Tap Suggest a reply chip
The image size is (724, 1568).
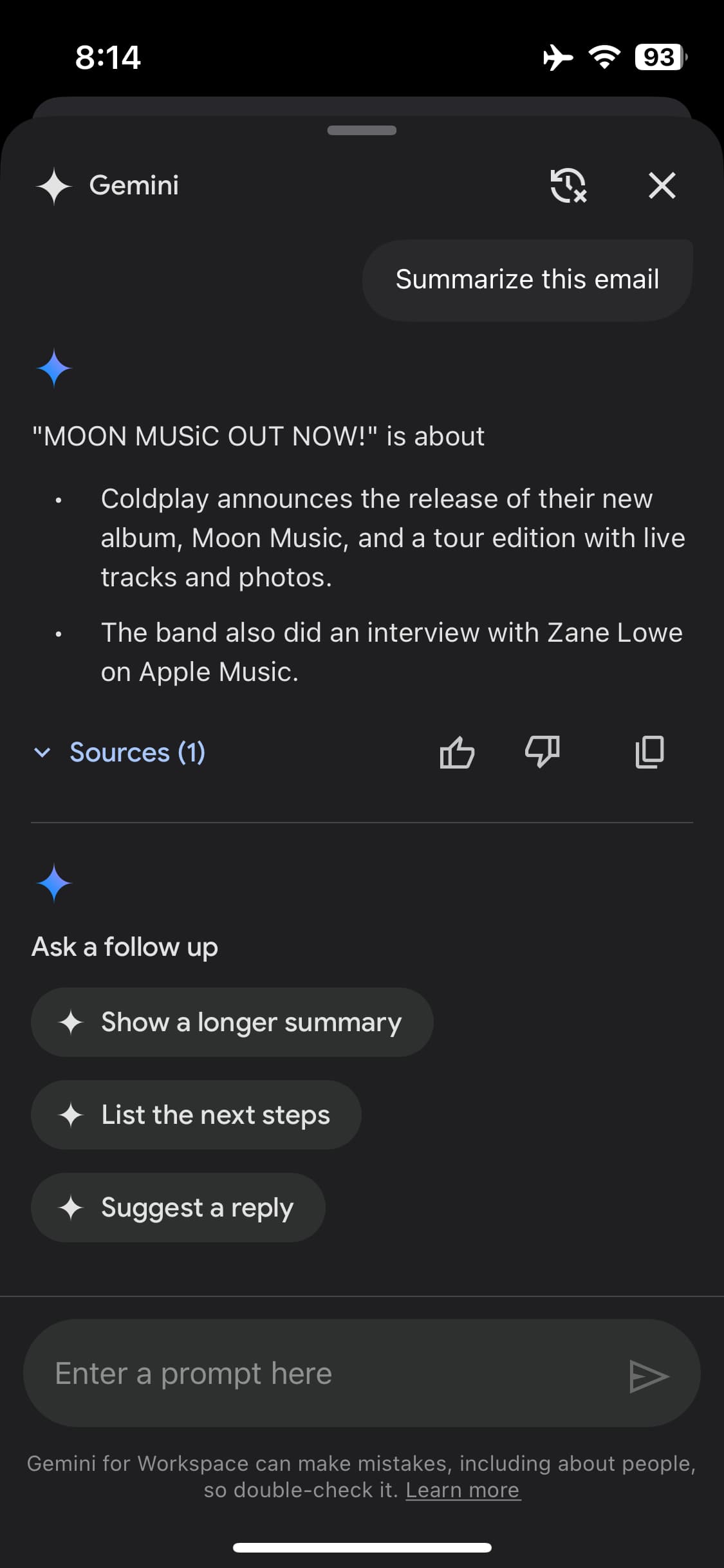tap(178, 1208)
